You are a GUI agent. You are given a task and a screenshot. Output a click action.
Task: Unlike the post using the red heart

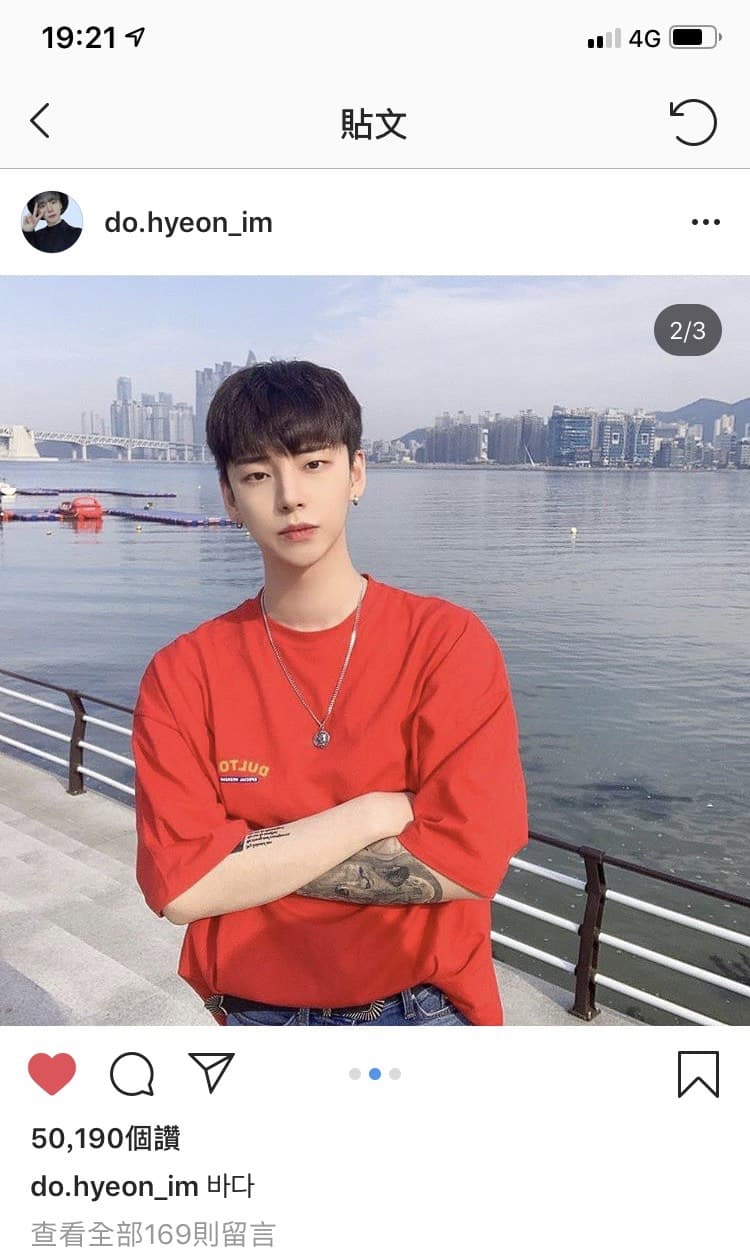click(x=52, y=1074)
